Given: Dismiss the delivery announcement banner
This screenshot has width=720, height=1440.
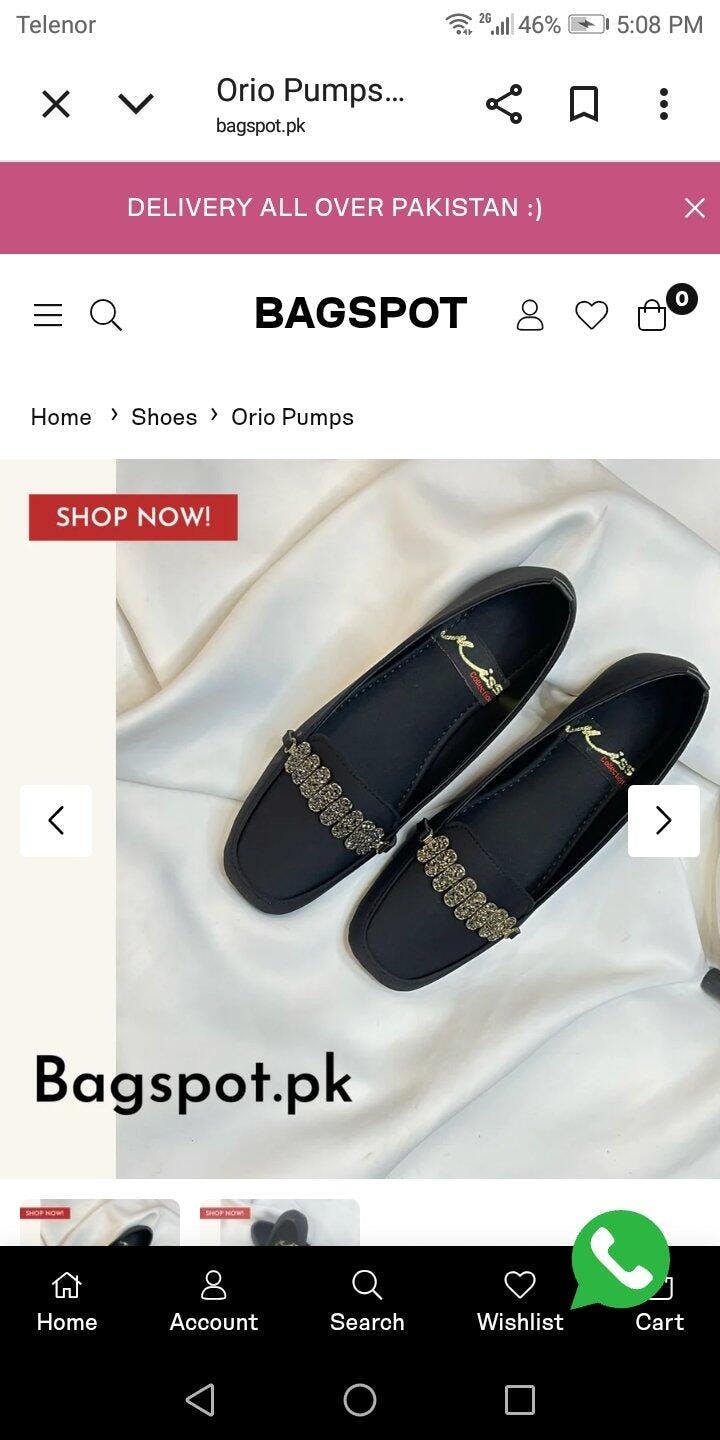Looking at the screenshot, I should coord(695,208).
